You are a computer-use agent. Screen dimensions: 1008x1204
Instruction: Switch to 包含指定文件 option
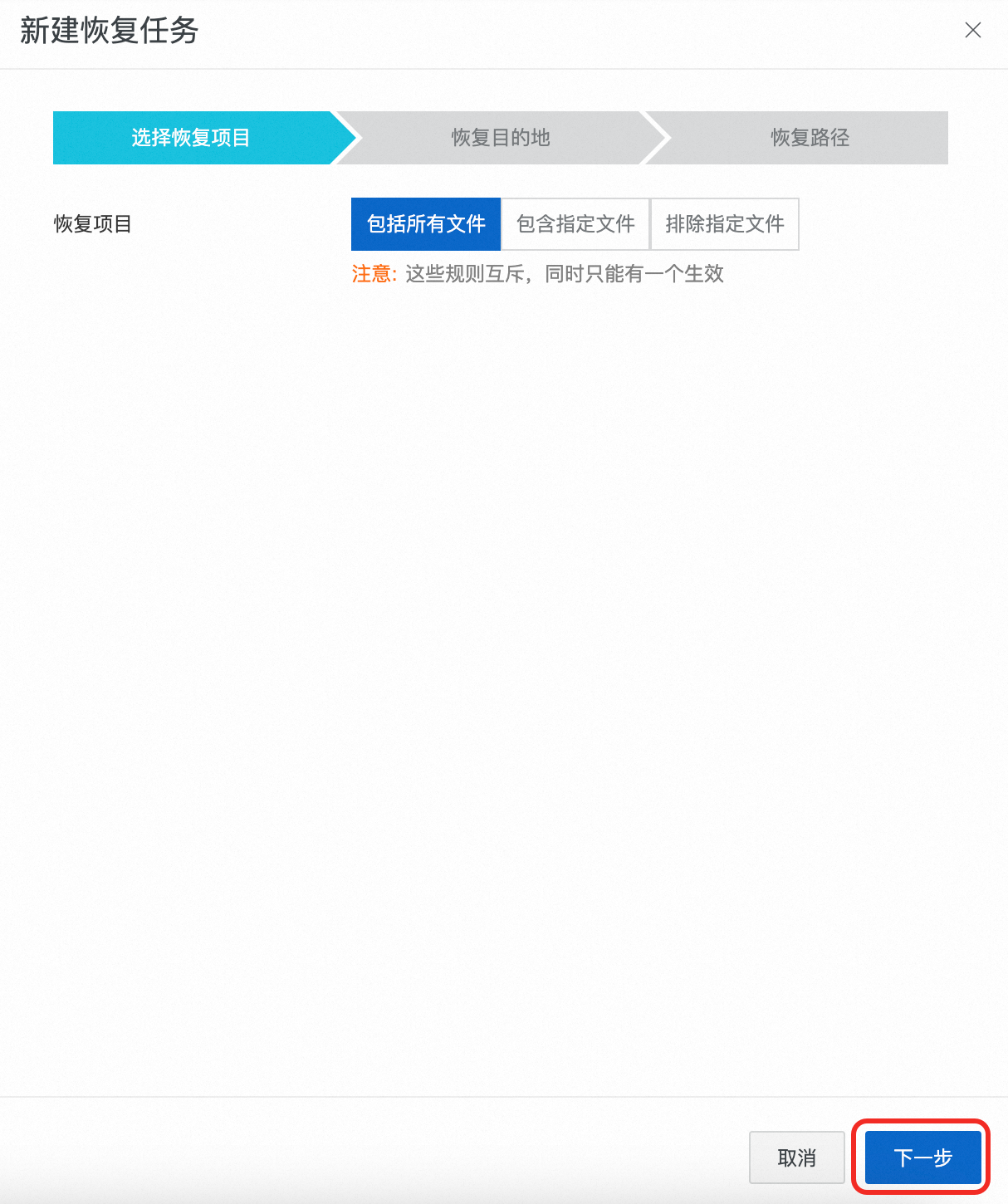(575, 224)
